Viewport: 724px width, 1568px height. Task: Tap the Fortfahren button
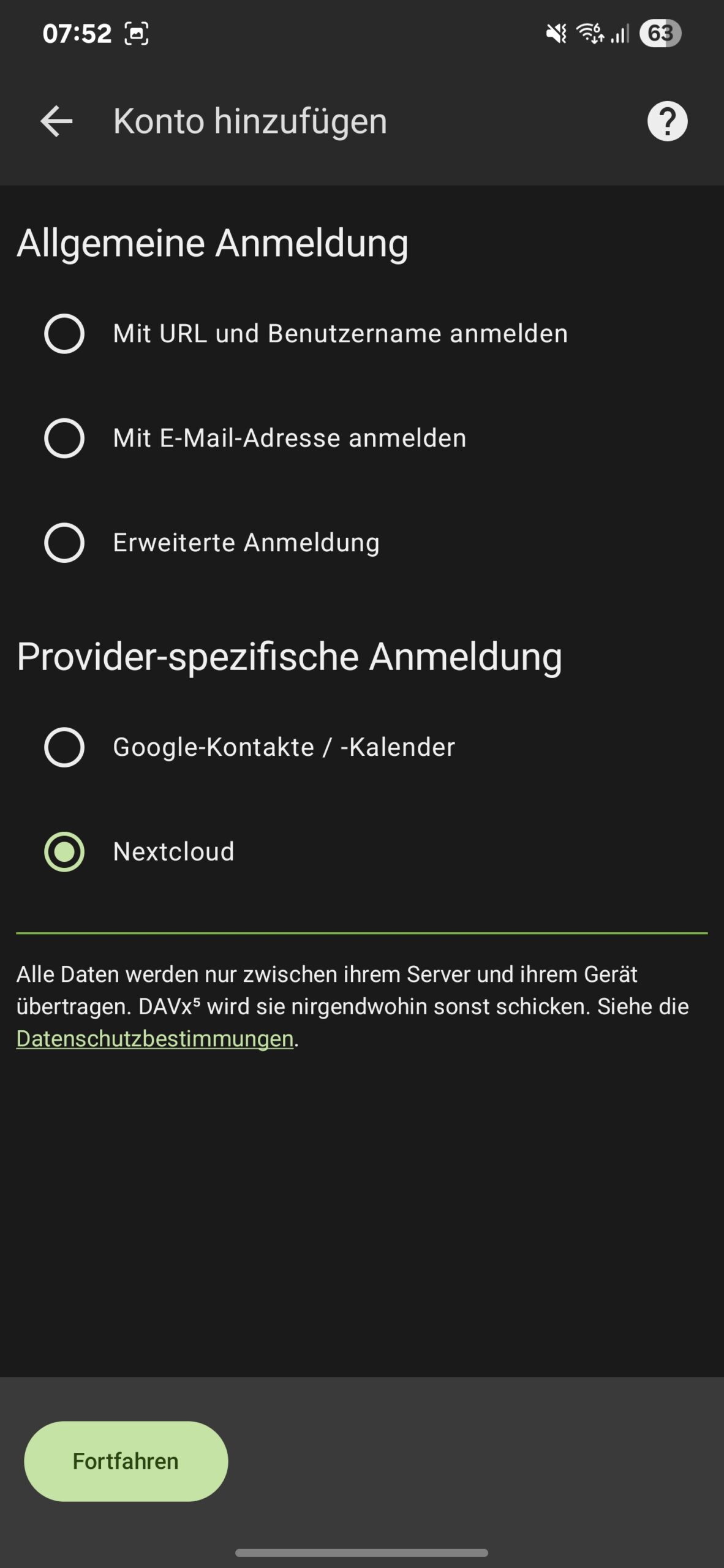(126, 1461)
